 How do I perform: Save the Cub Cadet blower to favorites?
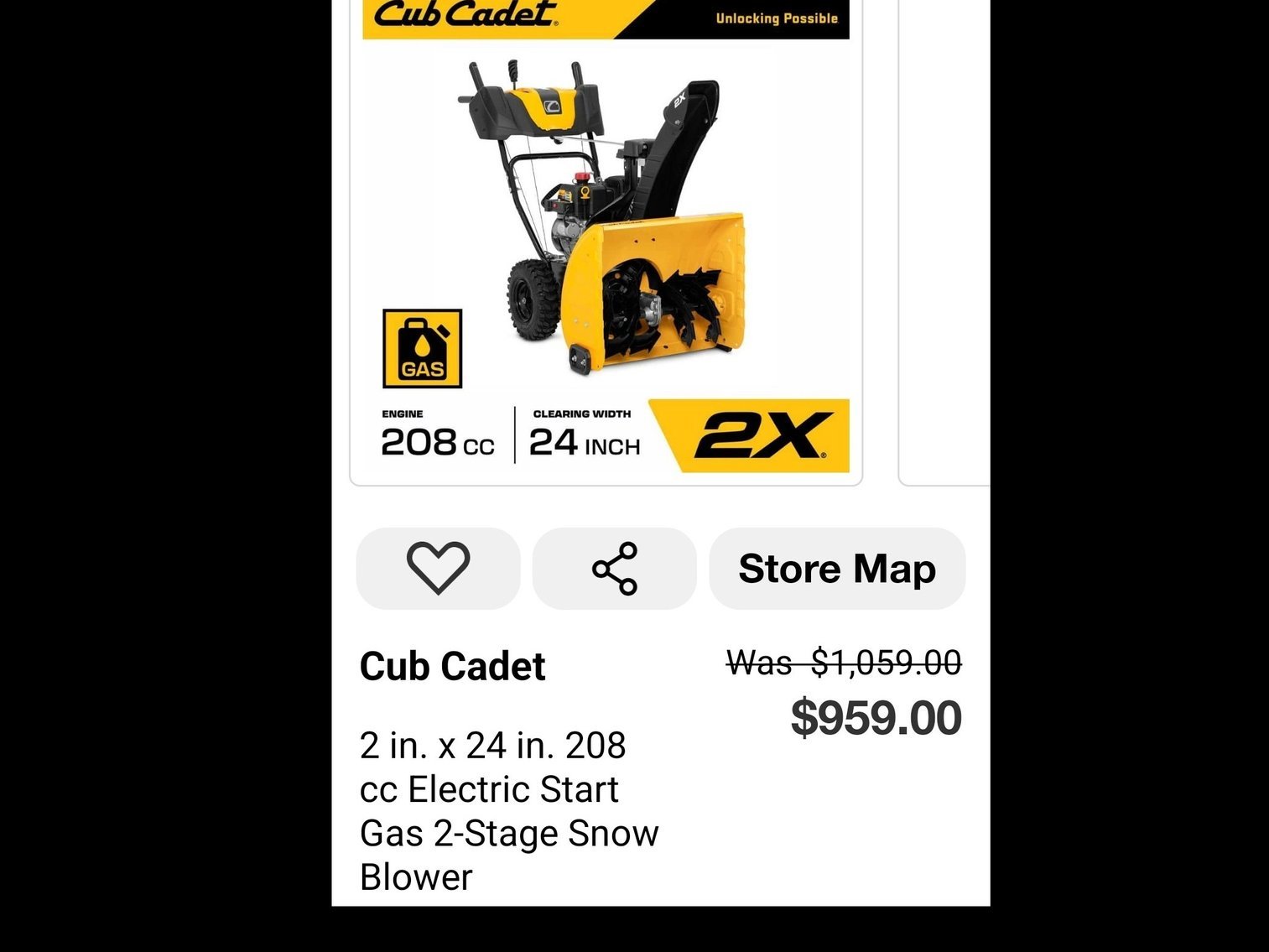click(x=438, y=568)
